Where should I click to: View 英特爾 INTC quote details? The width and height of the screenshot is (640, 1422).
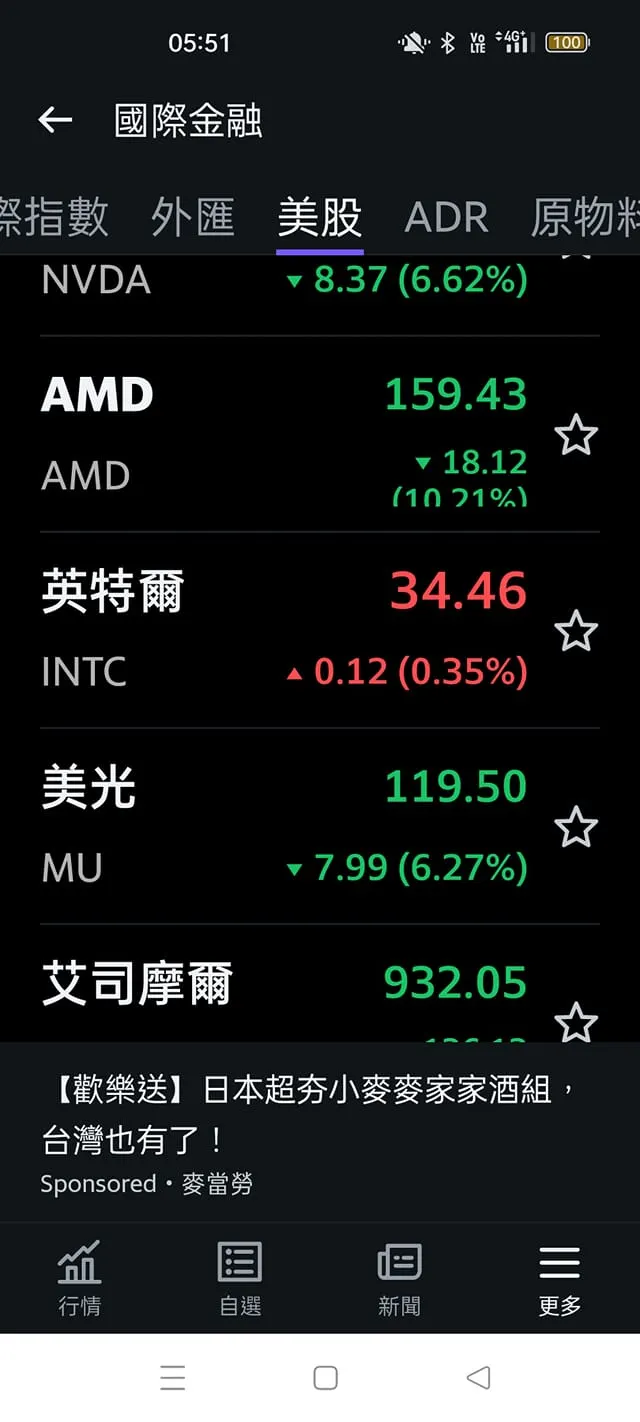click(x=280, y=631)
